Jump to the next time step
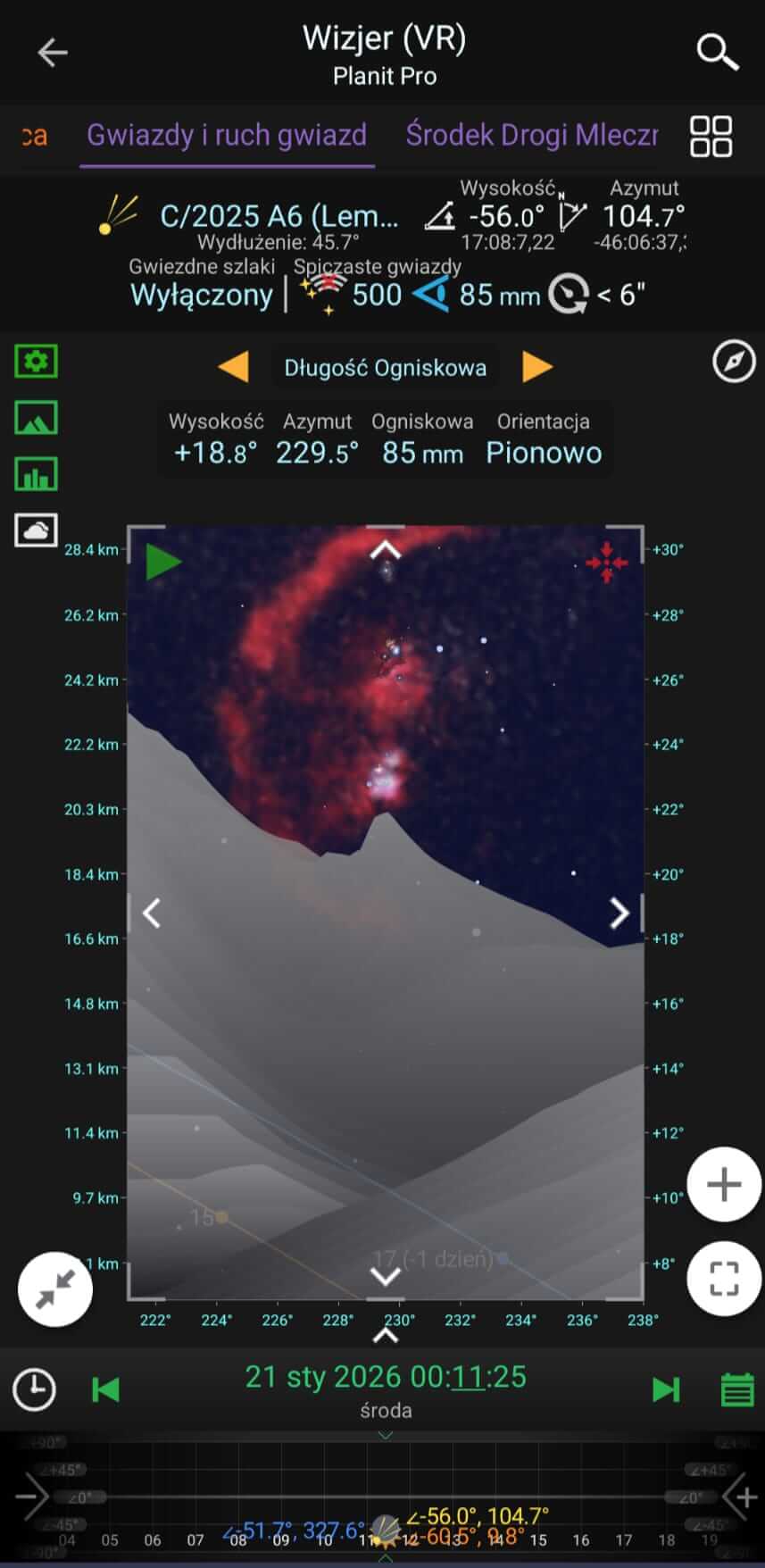The width and height of the screenshot is (765, 1568). pos(666,1389)
